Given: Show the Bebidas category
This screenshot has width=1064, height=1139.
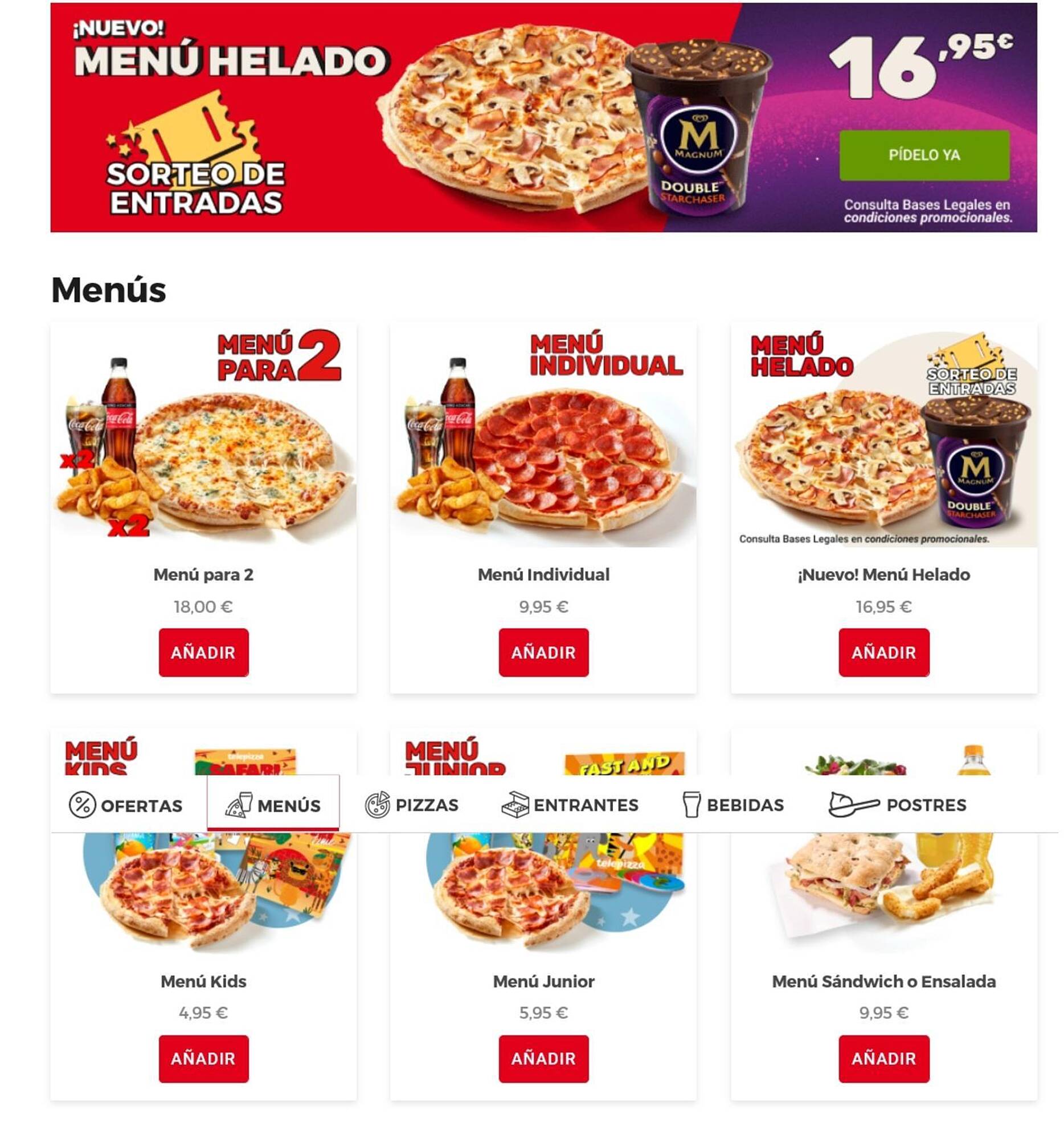Looking at the screenshot, I should [x=733, y=805].
